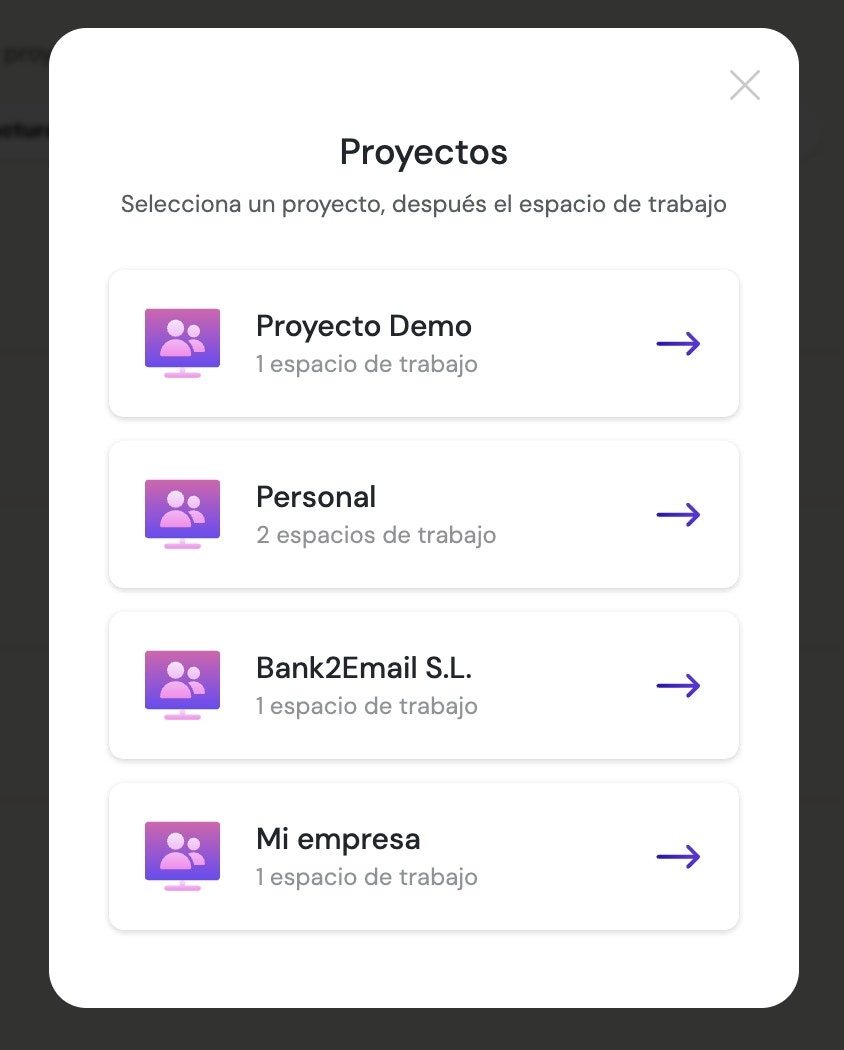Screen dimensions: 844x1050
Task: Open the Proyecto Demo project
Action: pyautogui.click(x=423, y=343)
